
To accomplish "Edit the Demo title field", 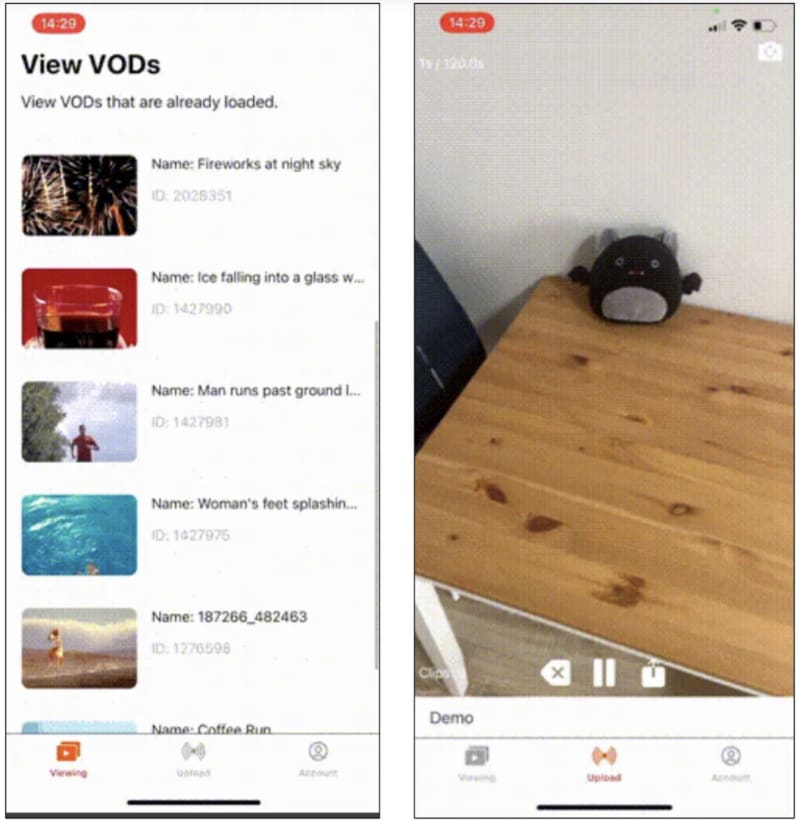I will click(600, 718).
